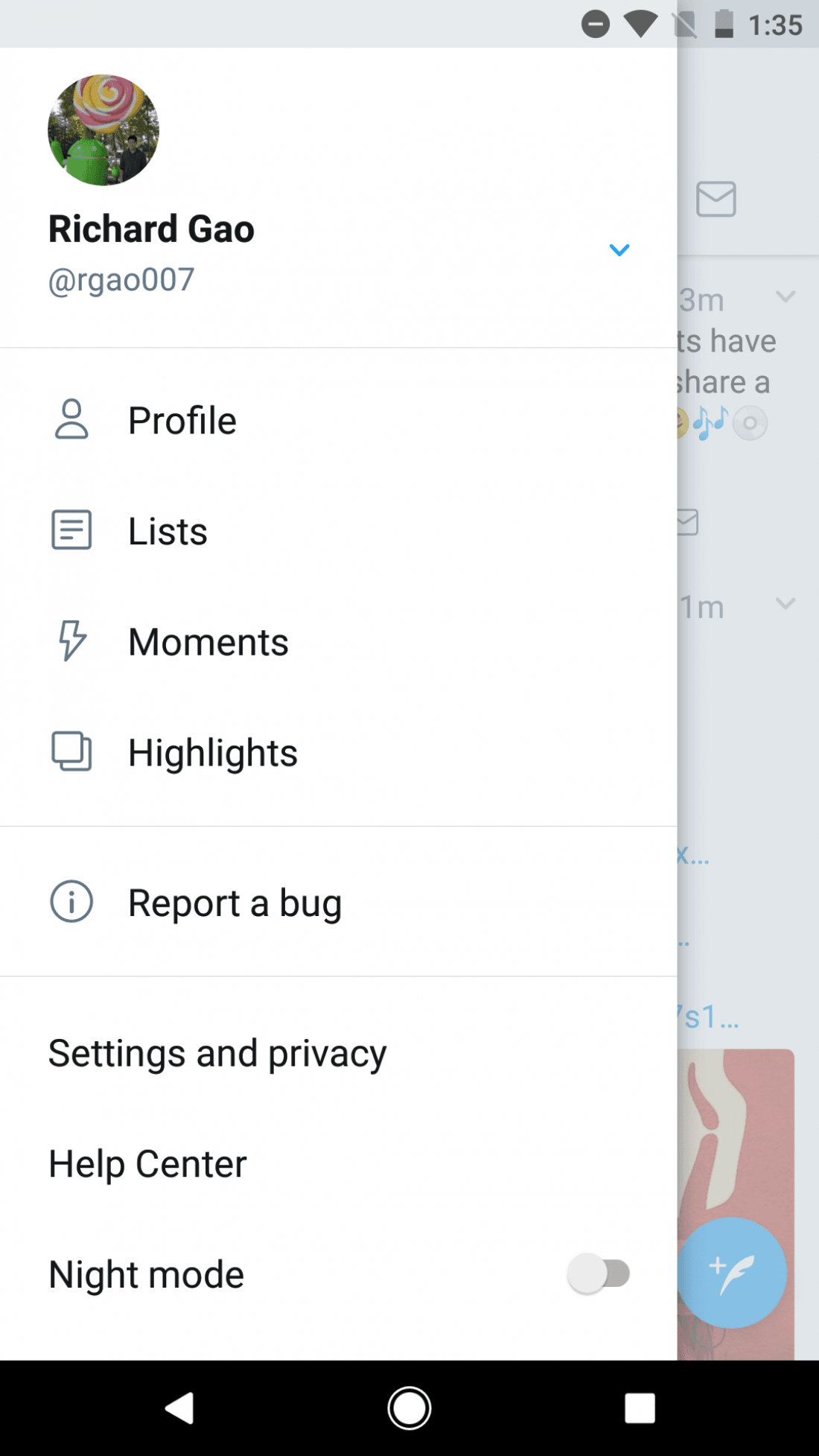Enable the Night mode switch
Image resolution: width=819 pixels, height=1456 pixels.
(599, 1274)
